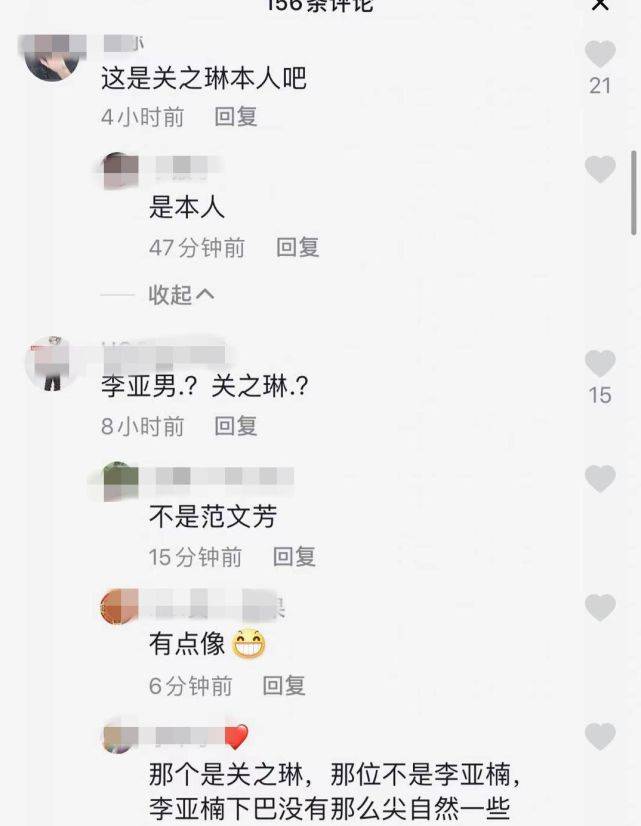Image resolution: width=641 pixels, height=826 pixels.
Task: Like the reply "不是范文芳"
Action: (600, 479)
